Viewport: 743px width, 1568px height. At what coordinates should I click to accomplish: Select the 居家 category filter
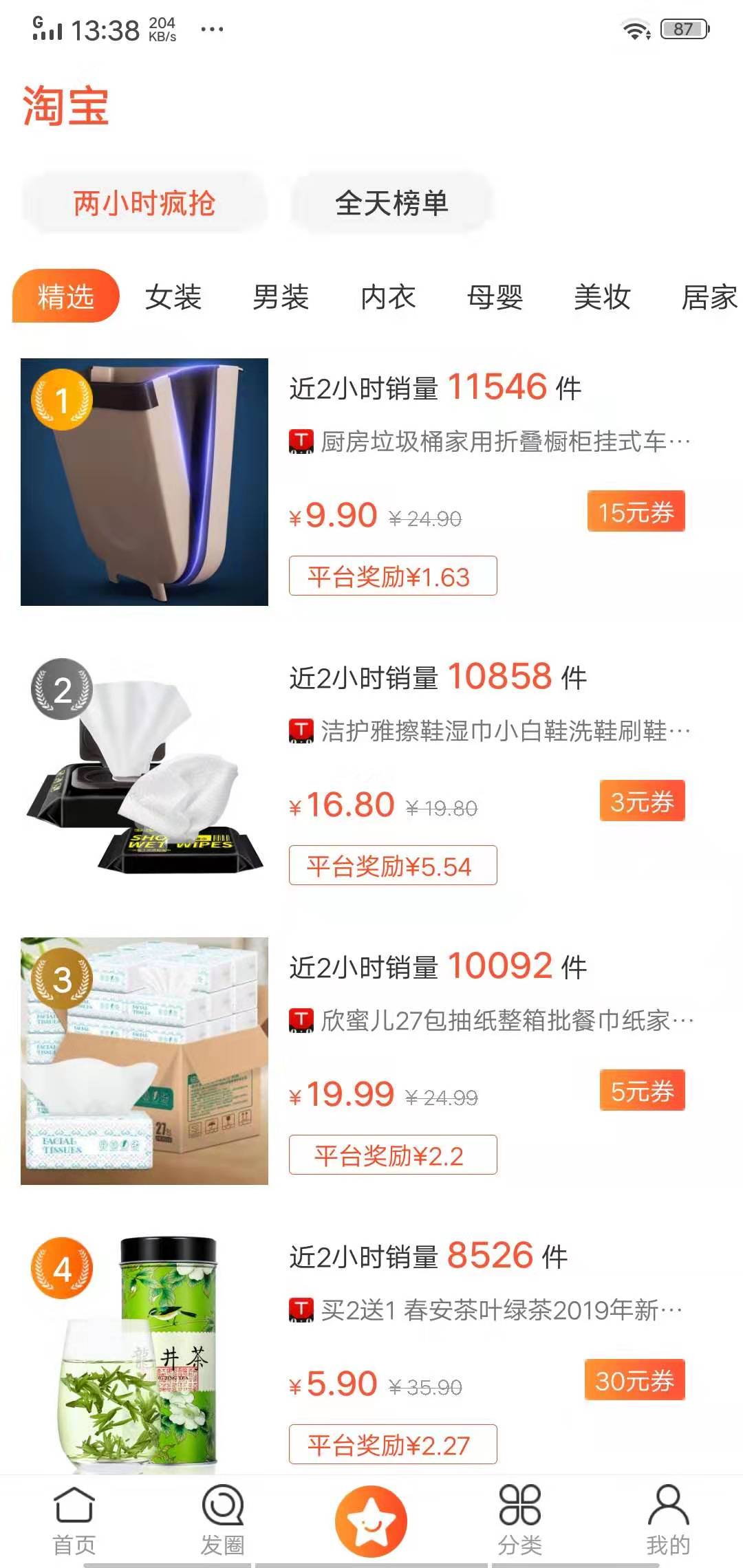[710, 298]
